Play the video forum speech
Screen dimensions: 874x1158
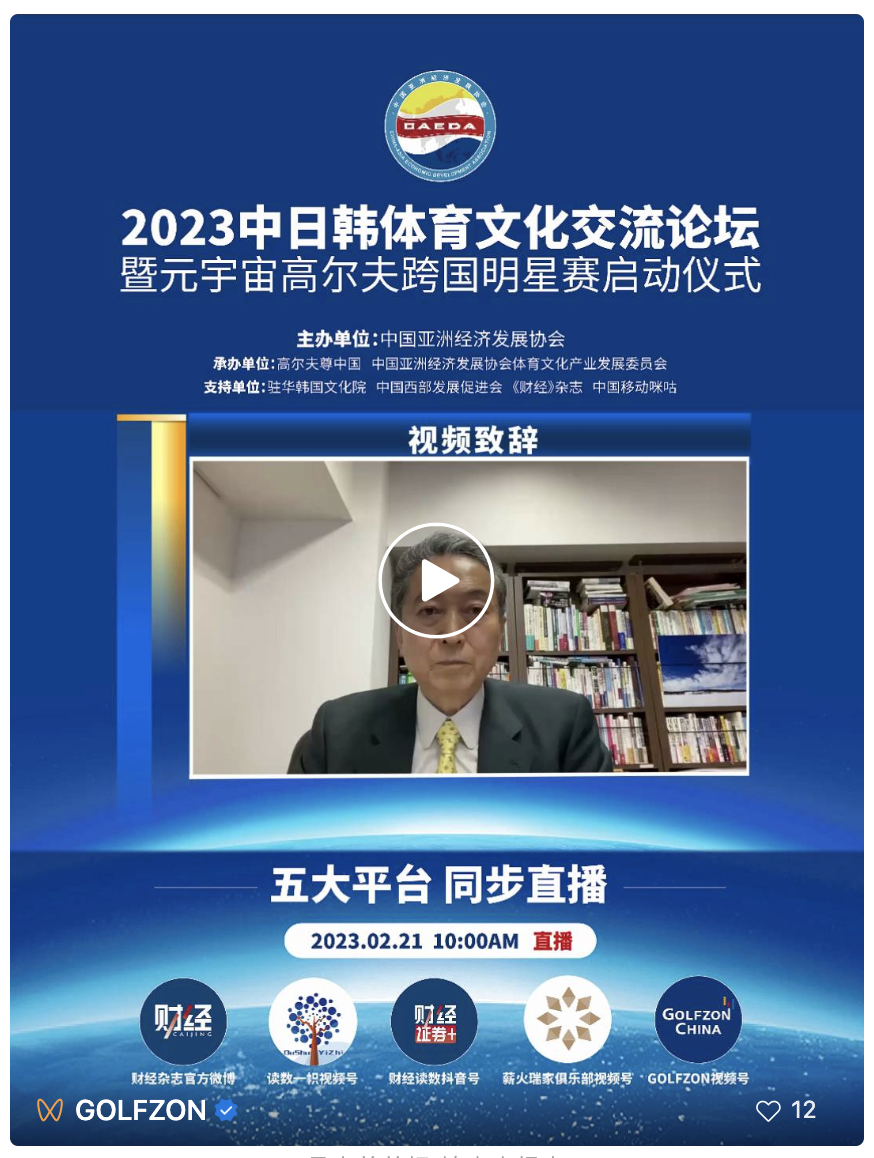[x=436, y=580]
